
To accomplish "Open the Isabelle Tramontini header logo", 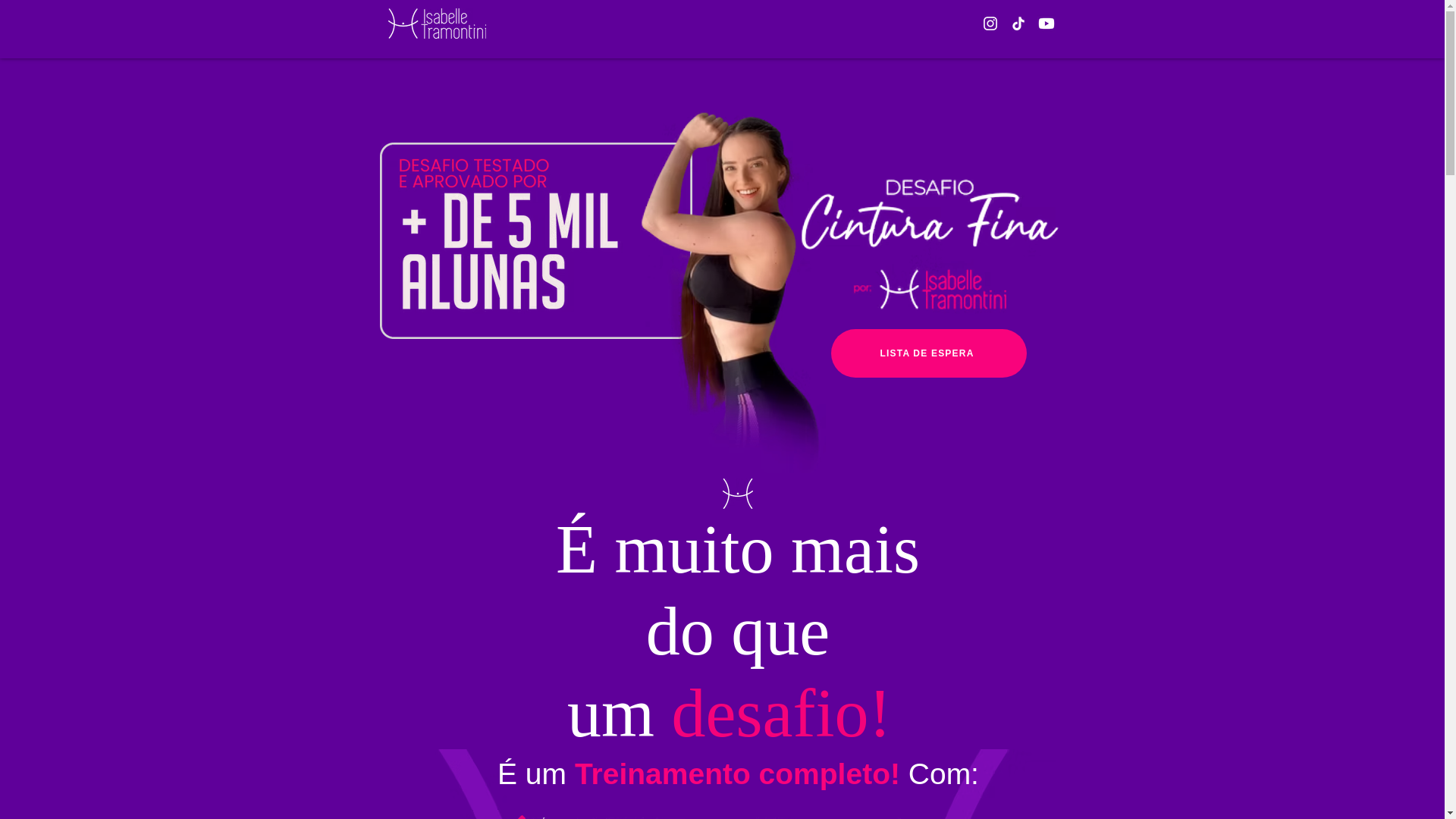I will point(438,24).
